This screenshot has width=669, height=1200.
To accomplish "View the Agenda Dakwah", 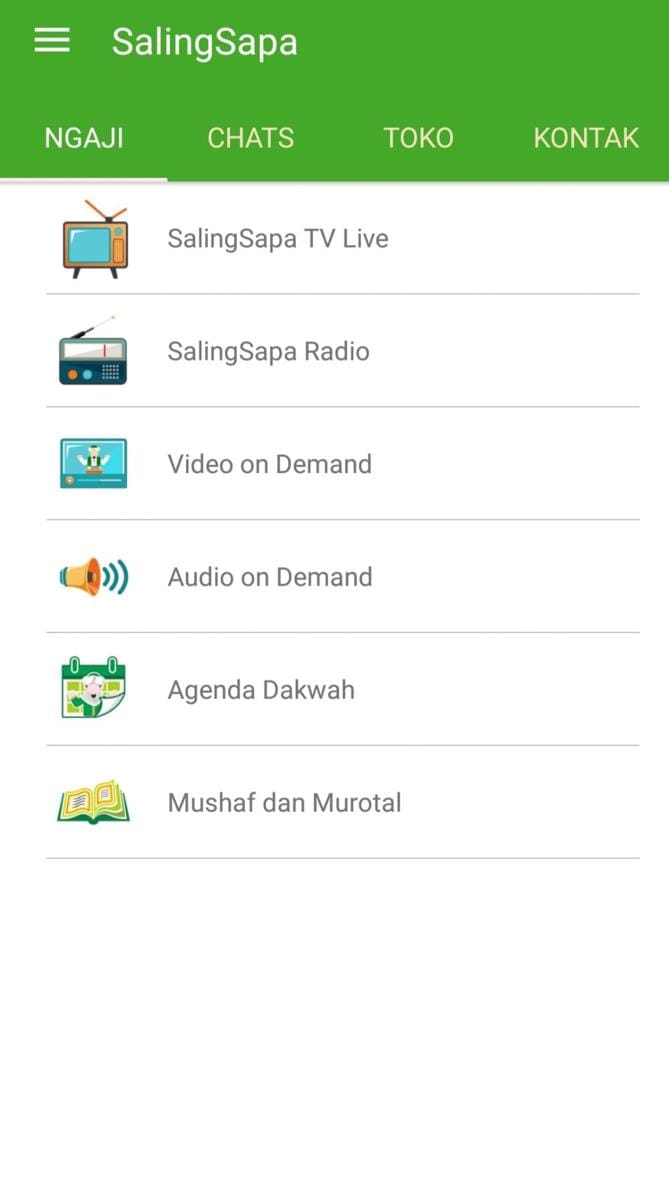I will (261, 691).
